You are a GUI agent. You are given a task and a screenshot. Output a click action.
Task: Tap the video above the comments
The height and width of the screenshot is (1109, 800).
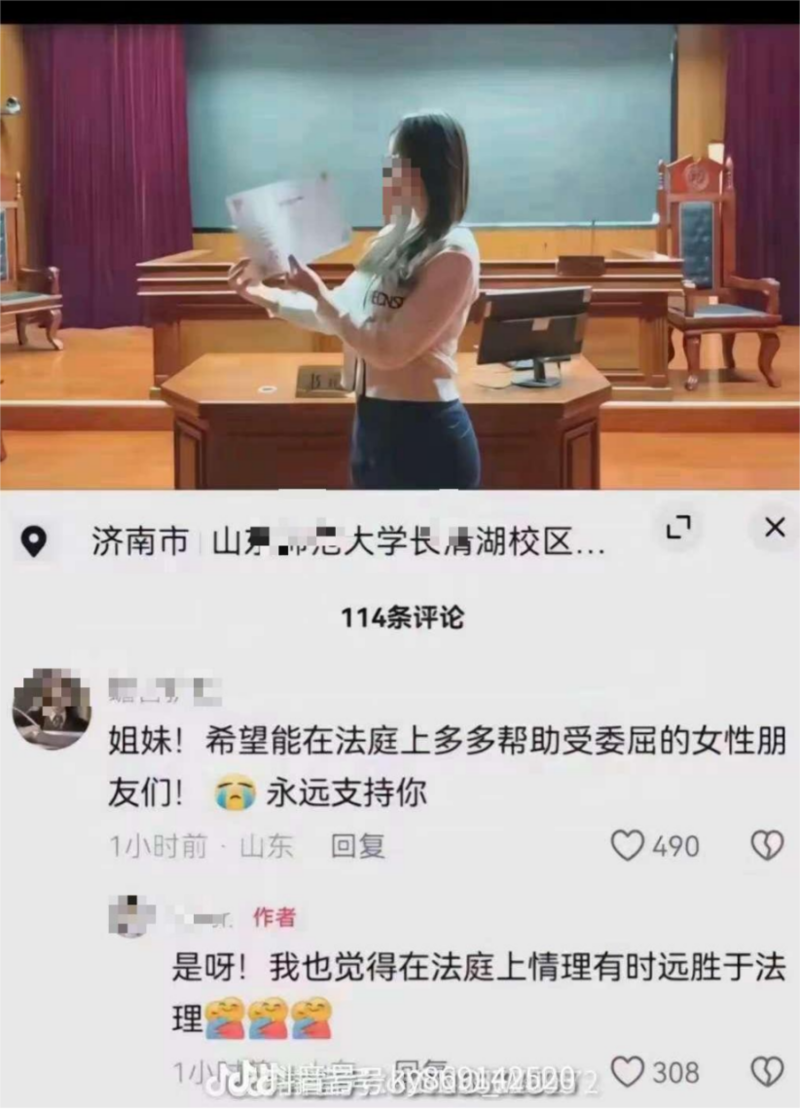click(x=400, y=255)
